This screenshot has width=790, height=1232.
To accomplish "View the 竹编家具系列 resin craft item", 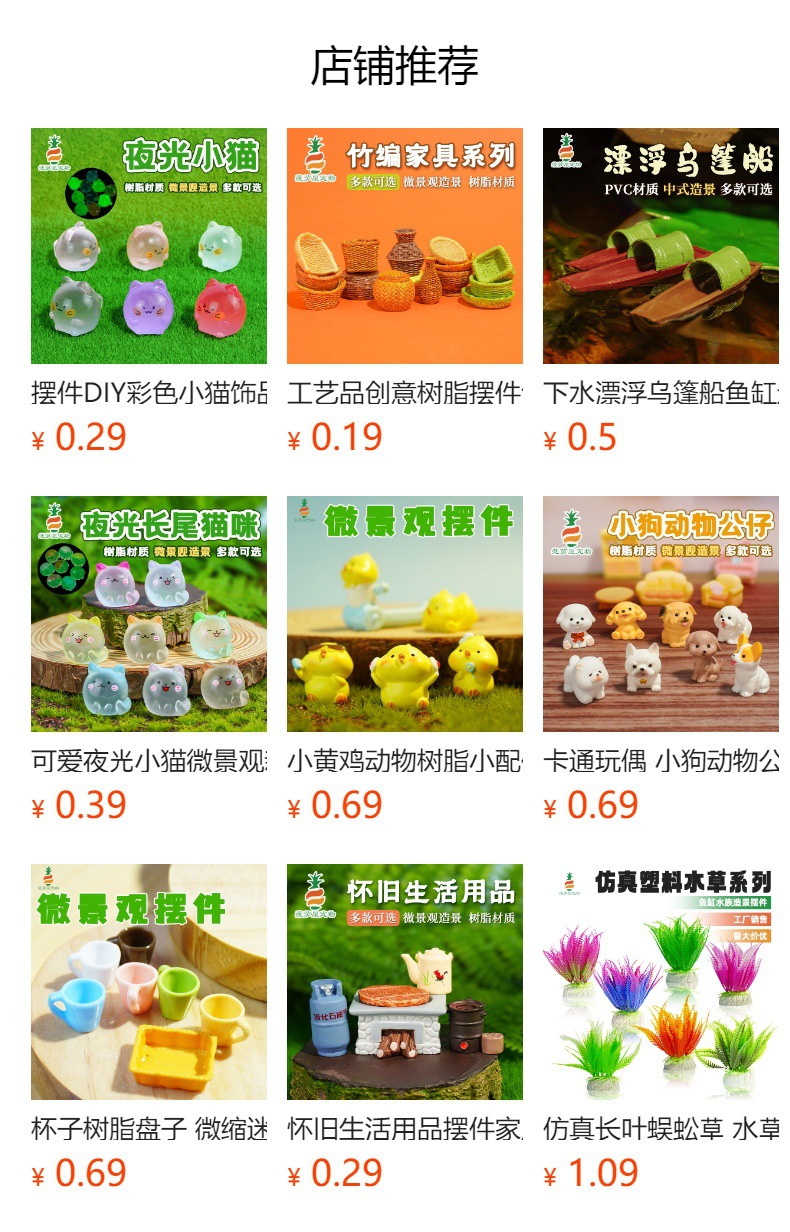I will tap(404, 246).
